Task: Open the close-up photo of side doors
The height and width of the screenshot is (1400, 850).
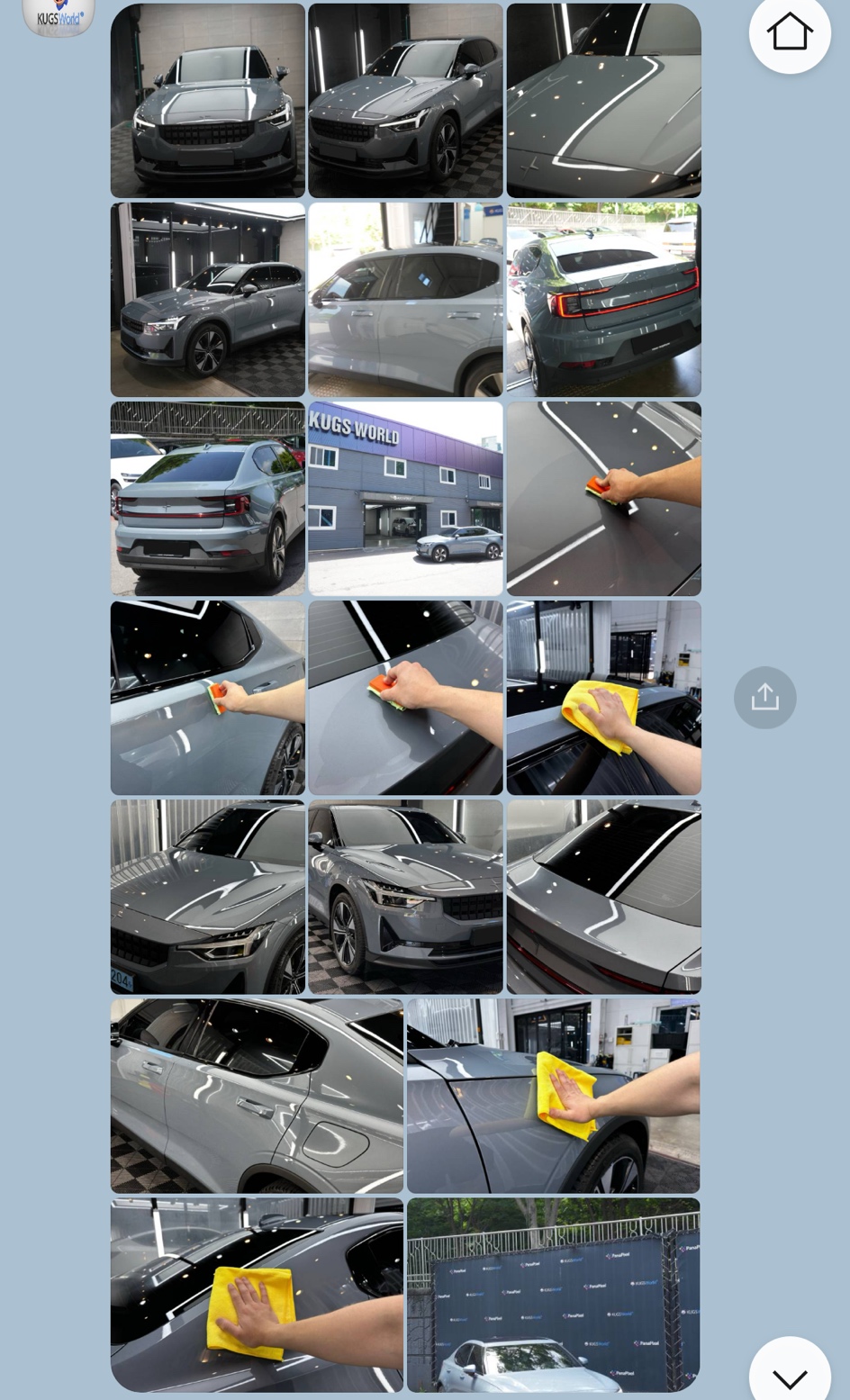Action: coord(405,299)
